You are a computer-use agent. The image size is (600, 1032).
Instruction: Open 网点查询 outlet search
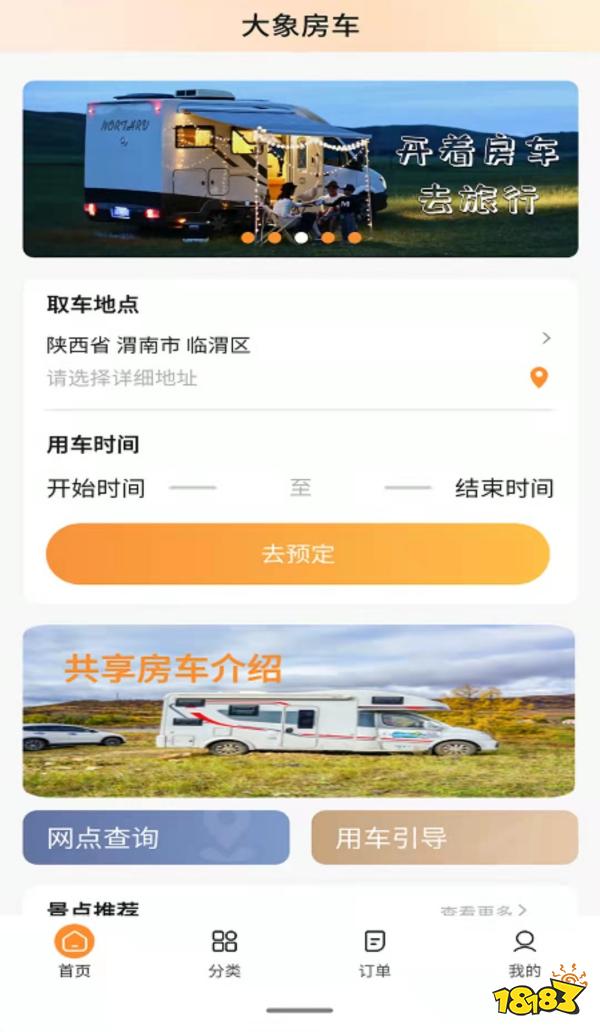[156, 837]
